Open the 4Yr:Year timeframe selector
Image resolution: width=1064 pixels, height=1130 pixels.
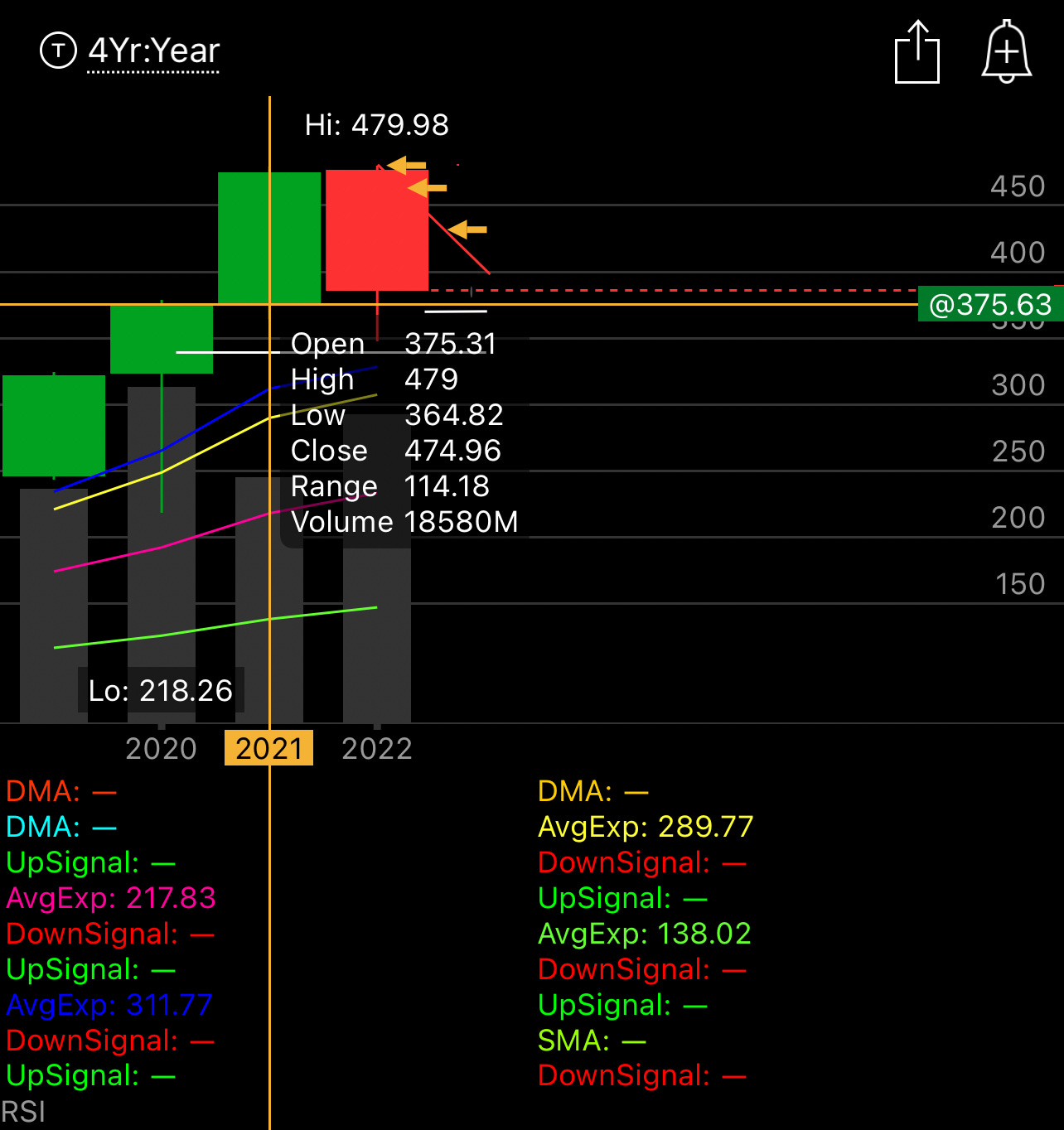(x=153, y=51)
